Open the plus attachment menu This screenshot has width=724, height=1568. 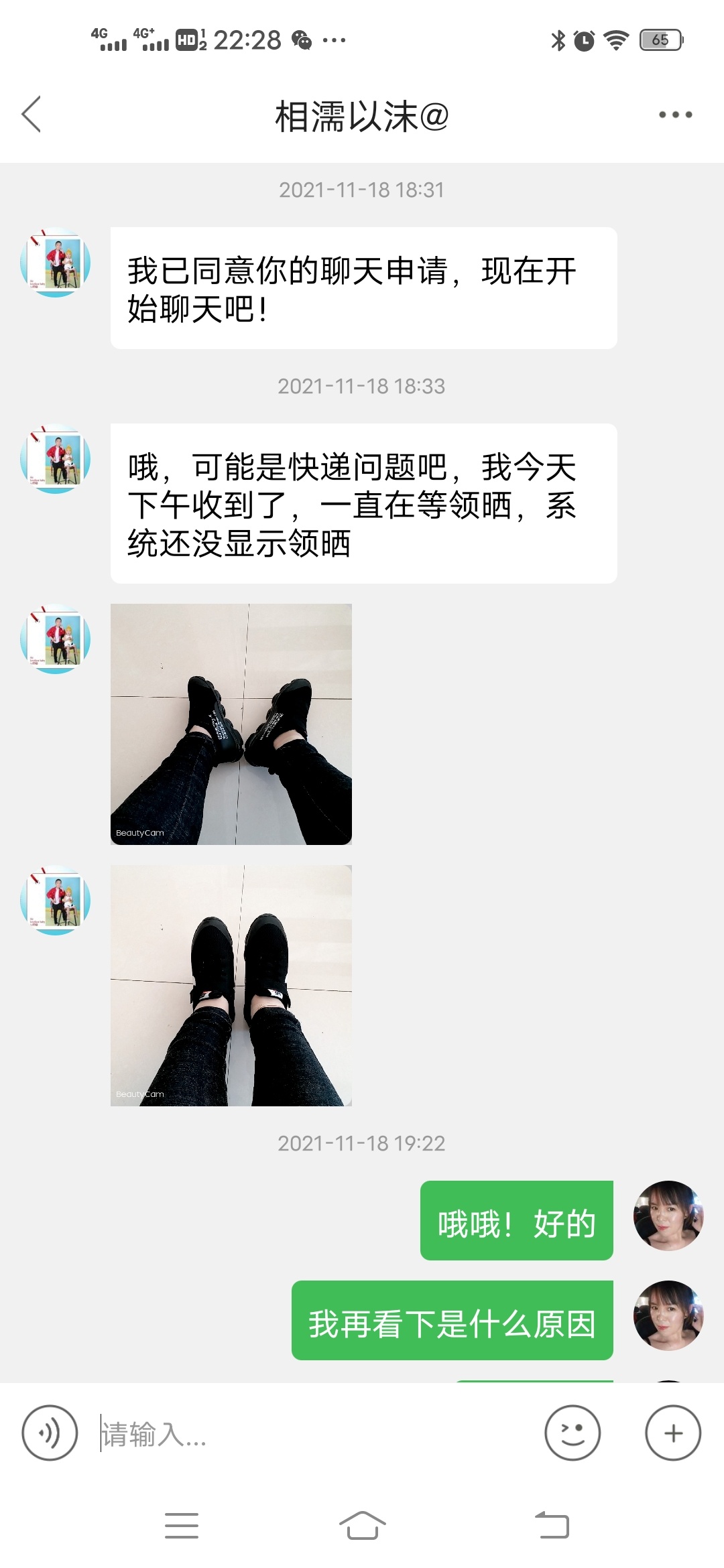[673, 1433]
